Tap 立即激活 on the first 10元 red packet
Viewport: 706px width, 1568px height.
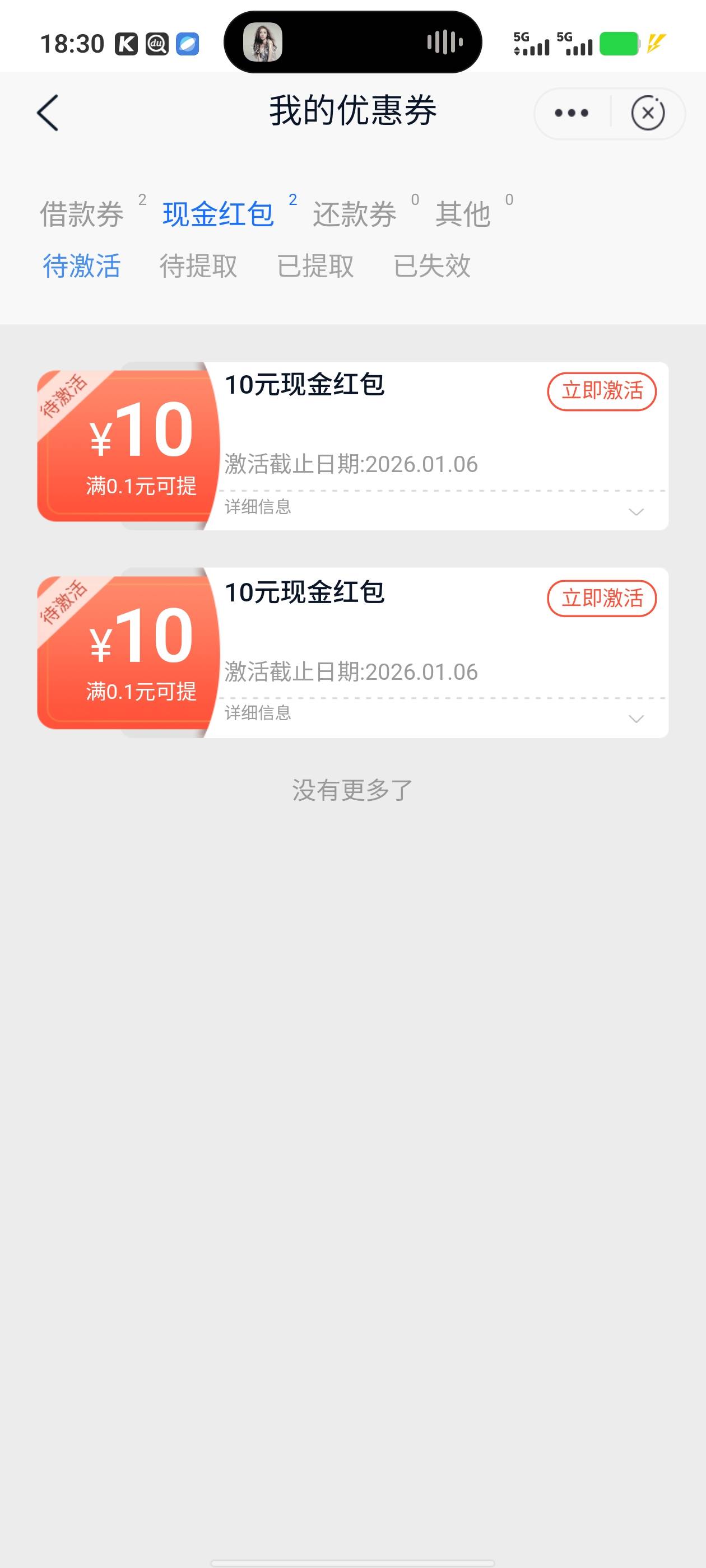coord(601,391)
